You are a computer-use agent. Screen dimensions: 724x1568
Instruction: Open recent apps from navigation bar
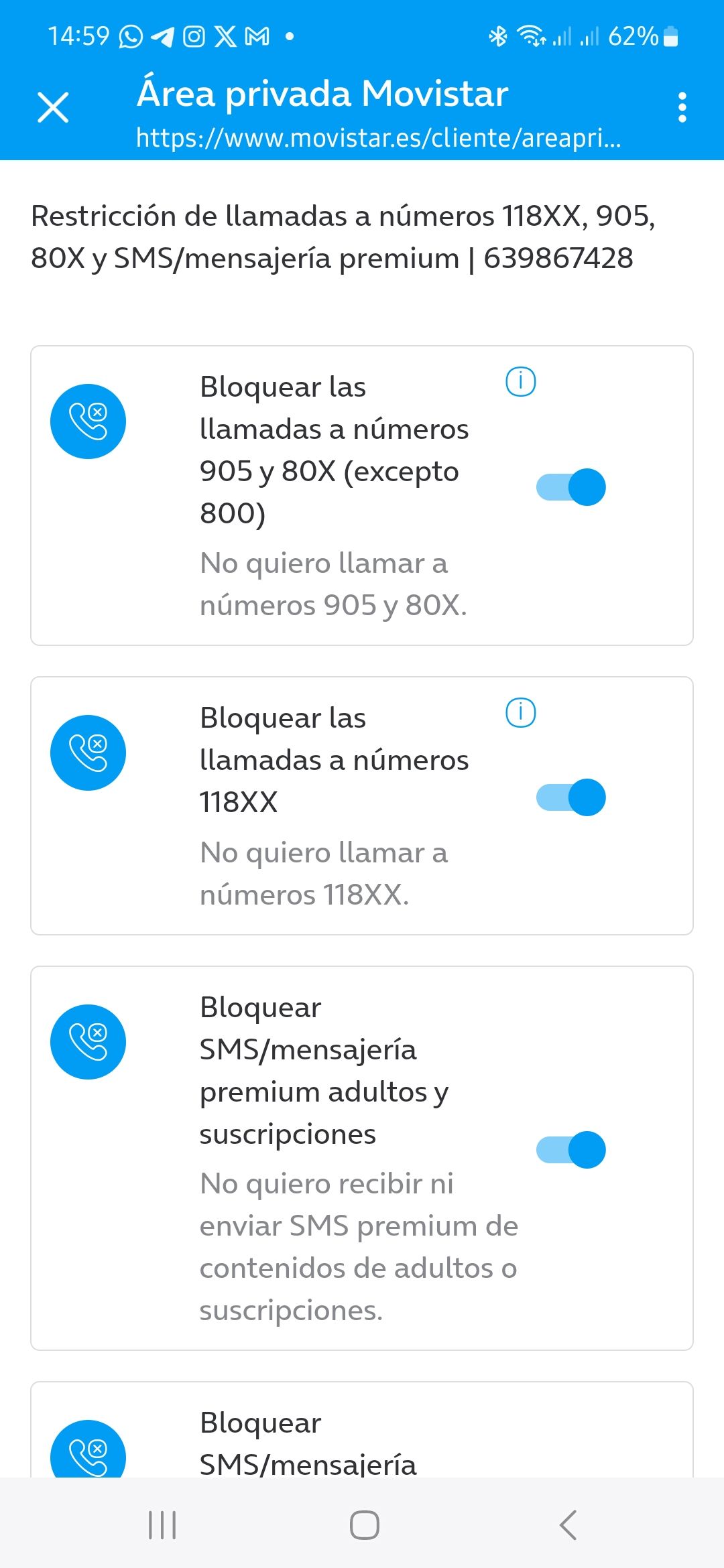coord(162,1525)
